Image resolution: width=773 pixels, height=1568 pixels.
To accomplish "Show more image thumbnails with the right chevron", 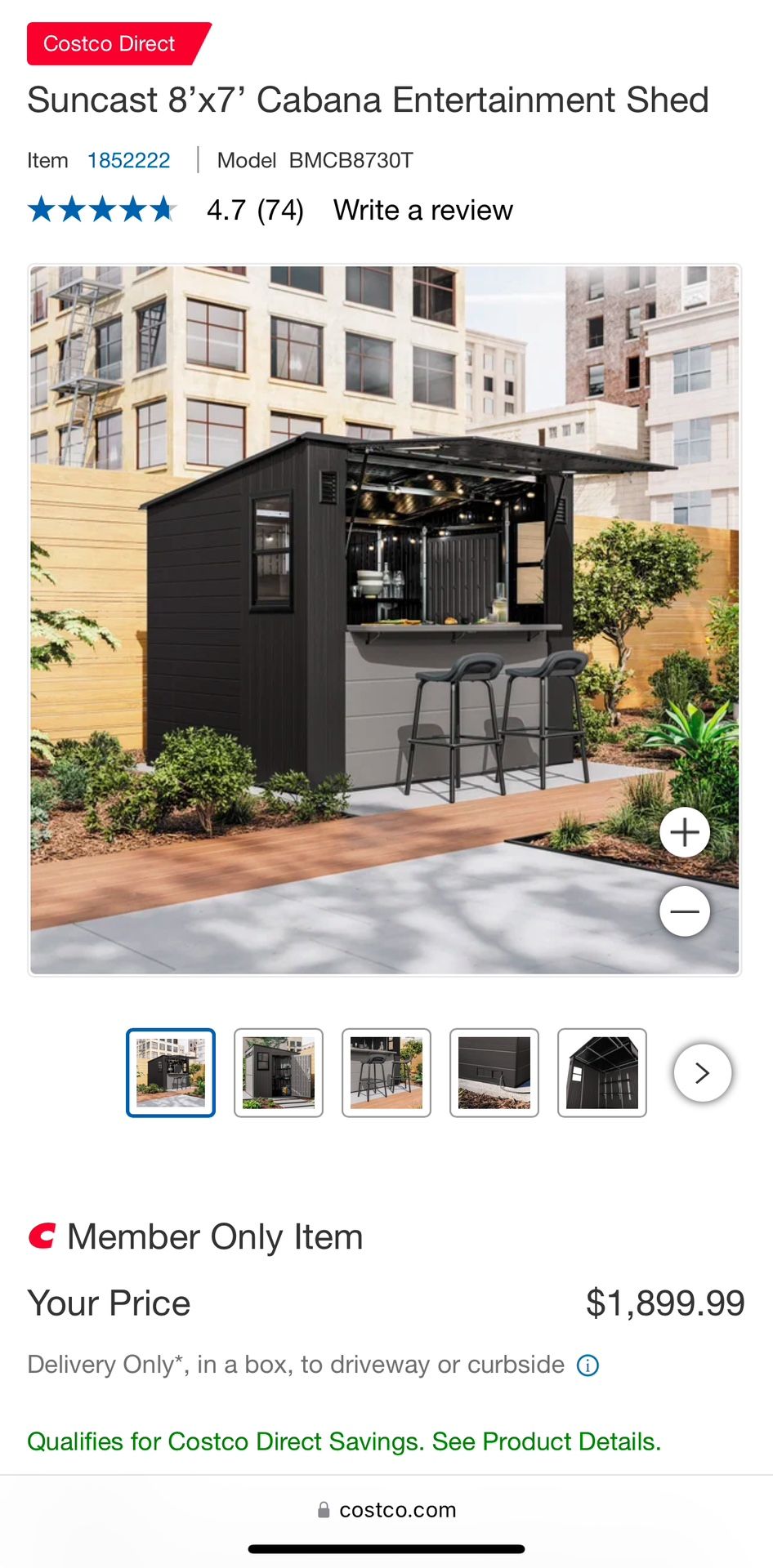I will 701,1073.
